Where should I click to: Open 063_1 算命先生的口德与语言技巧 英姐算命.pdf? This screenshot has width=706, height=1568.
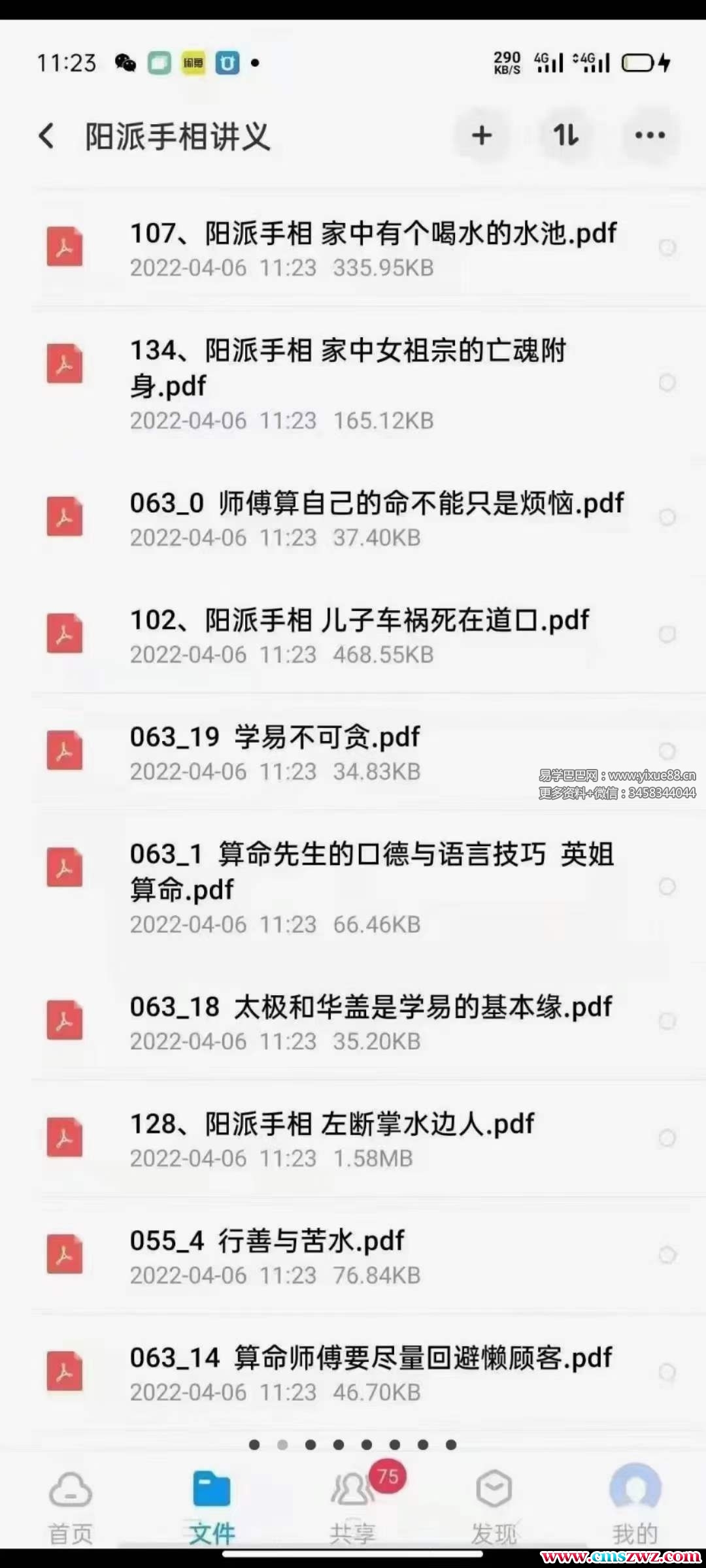click(371, 887)
